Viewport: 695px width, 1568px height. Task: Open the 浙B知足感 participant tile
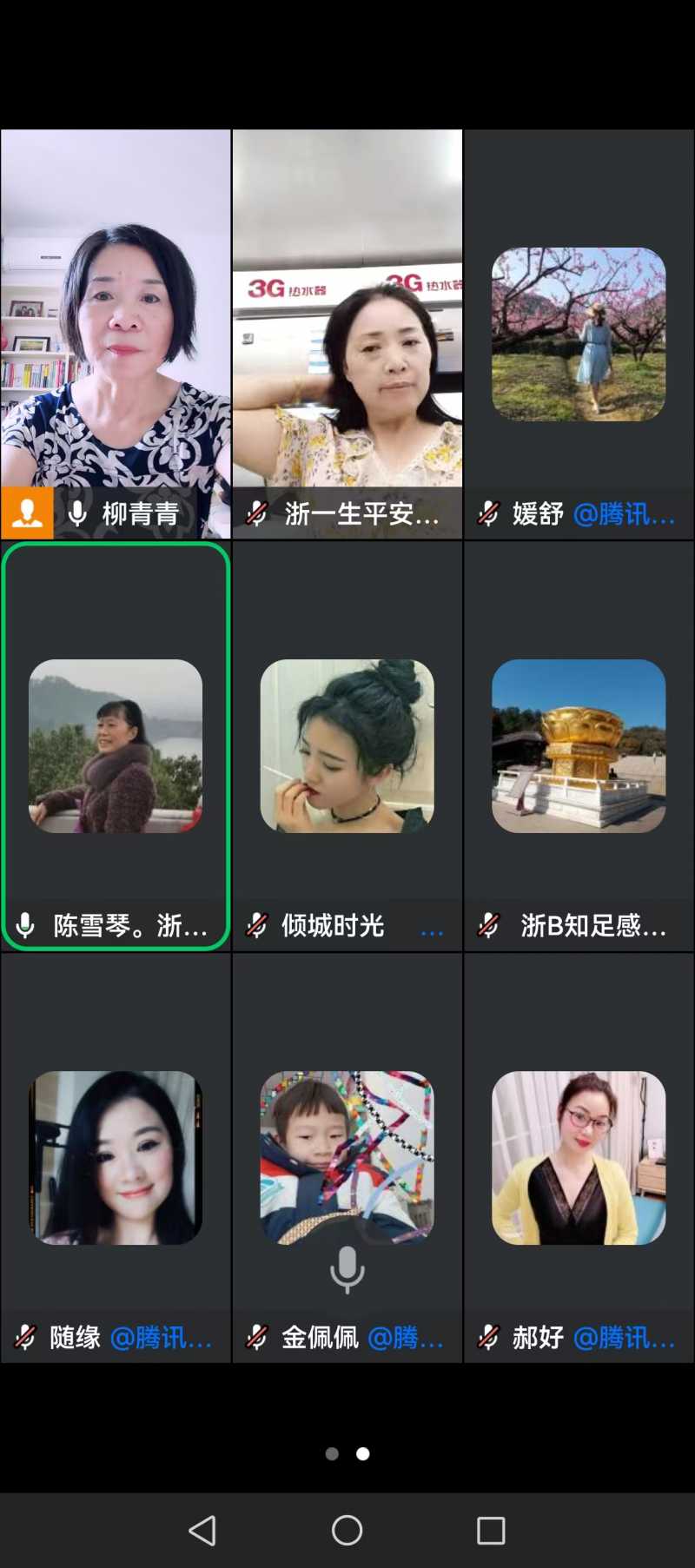pos(579,746)
